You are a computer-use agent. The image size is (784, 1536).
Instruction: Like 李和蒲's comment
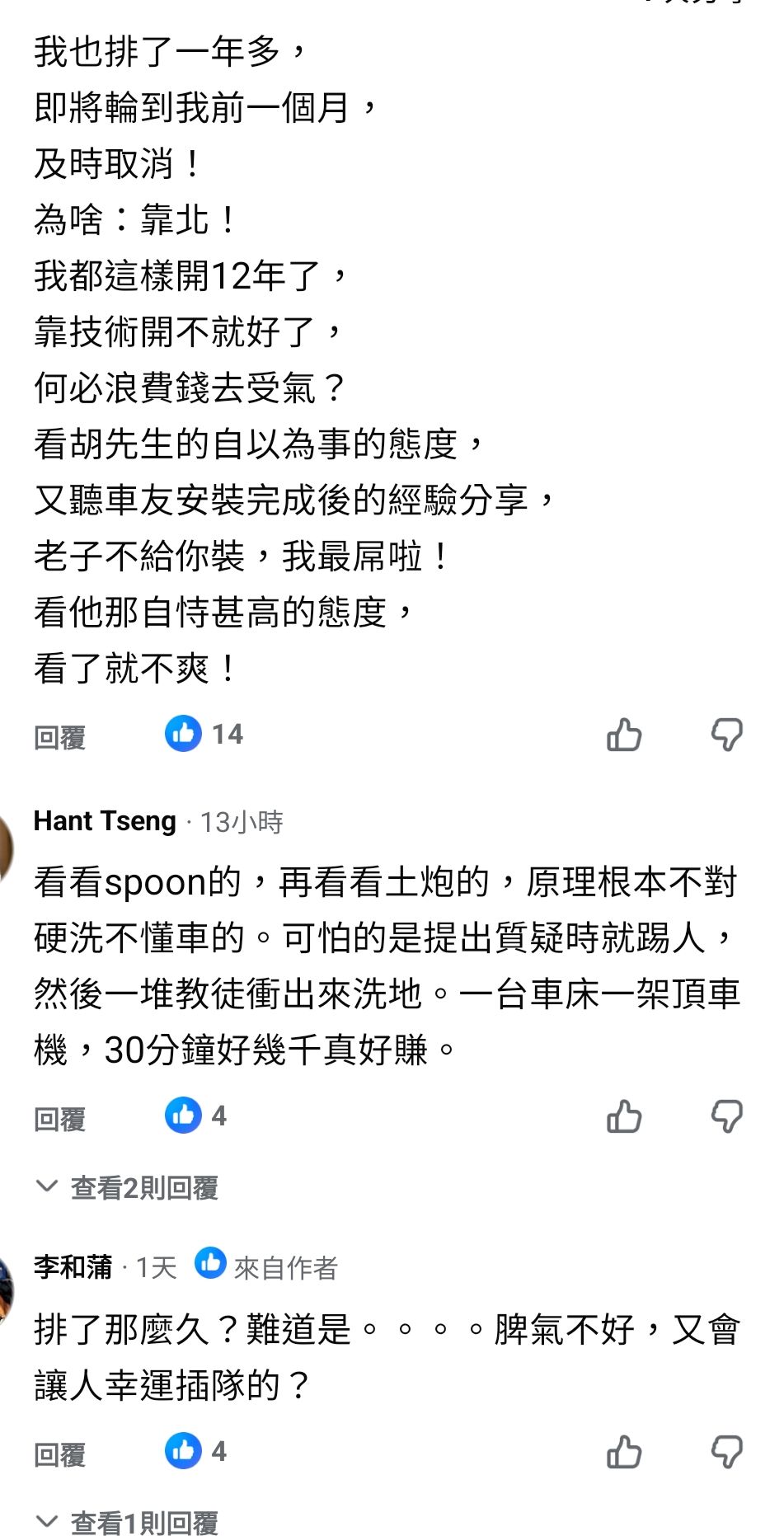(x=624, y=1453)
